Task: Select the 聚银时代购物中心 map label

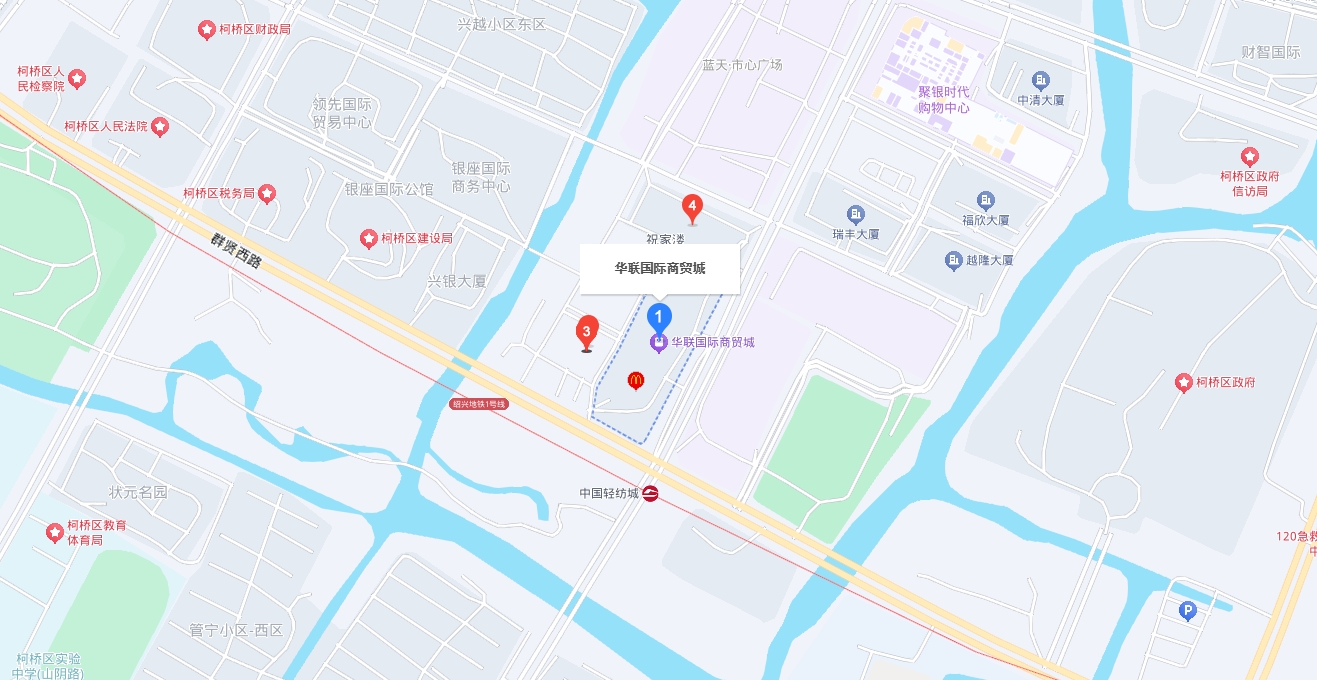Action: tap(944, 100)
